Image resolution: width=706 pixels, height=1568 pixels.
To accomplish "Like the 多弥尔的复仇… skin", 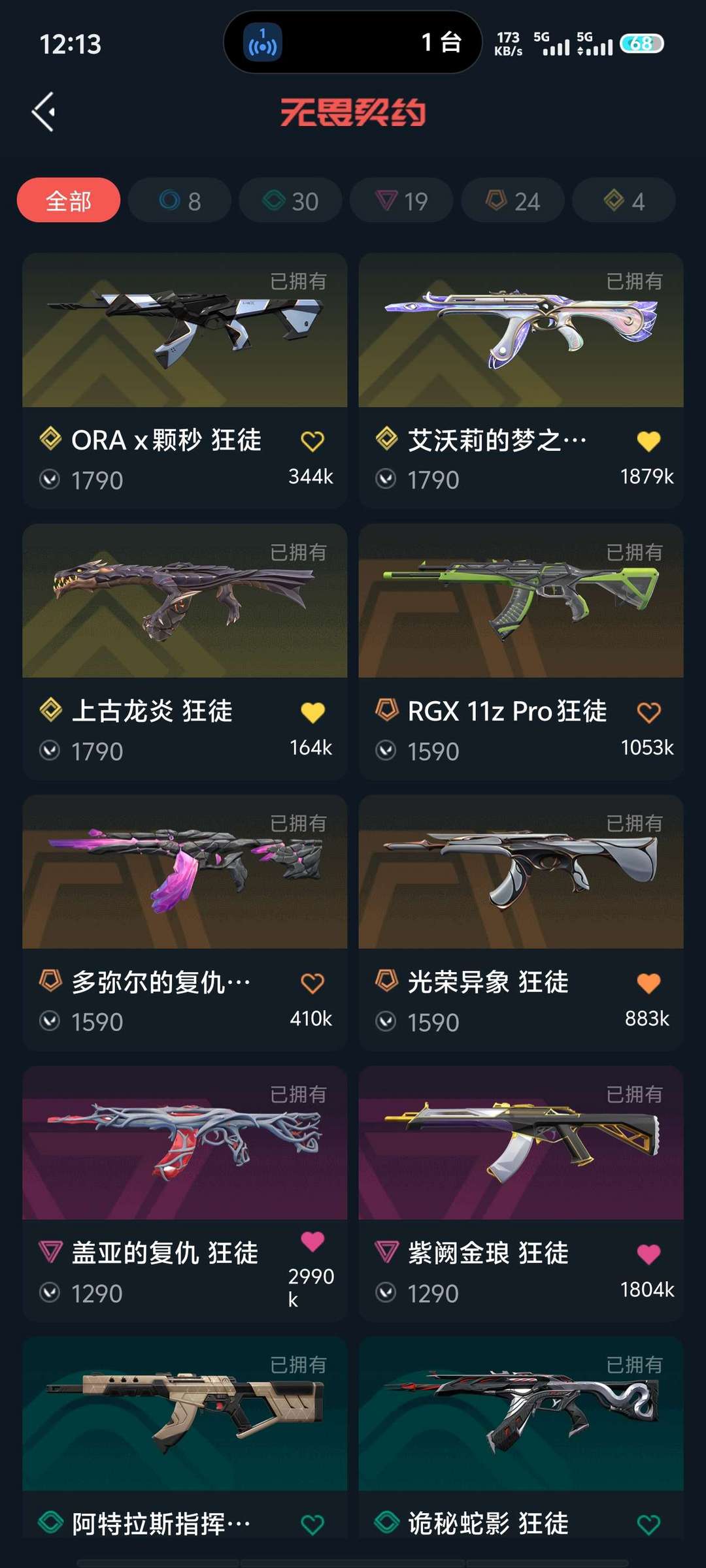I will click(x=312, y=983).
